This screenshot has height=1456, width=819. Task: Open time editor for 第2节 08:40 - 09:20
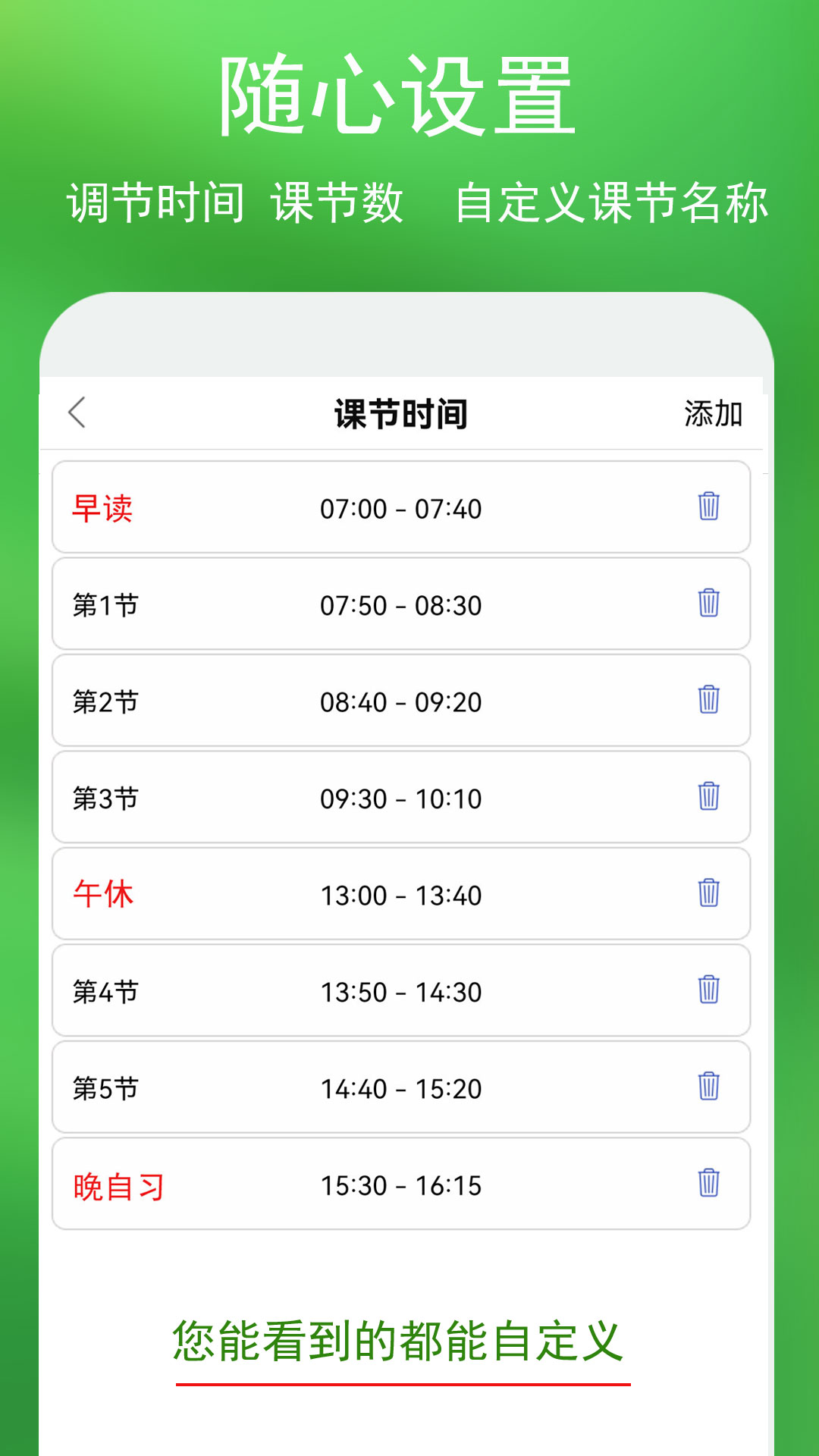(400, 701)
